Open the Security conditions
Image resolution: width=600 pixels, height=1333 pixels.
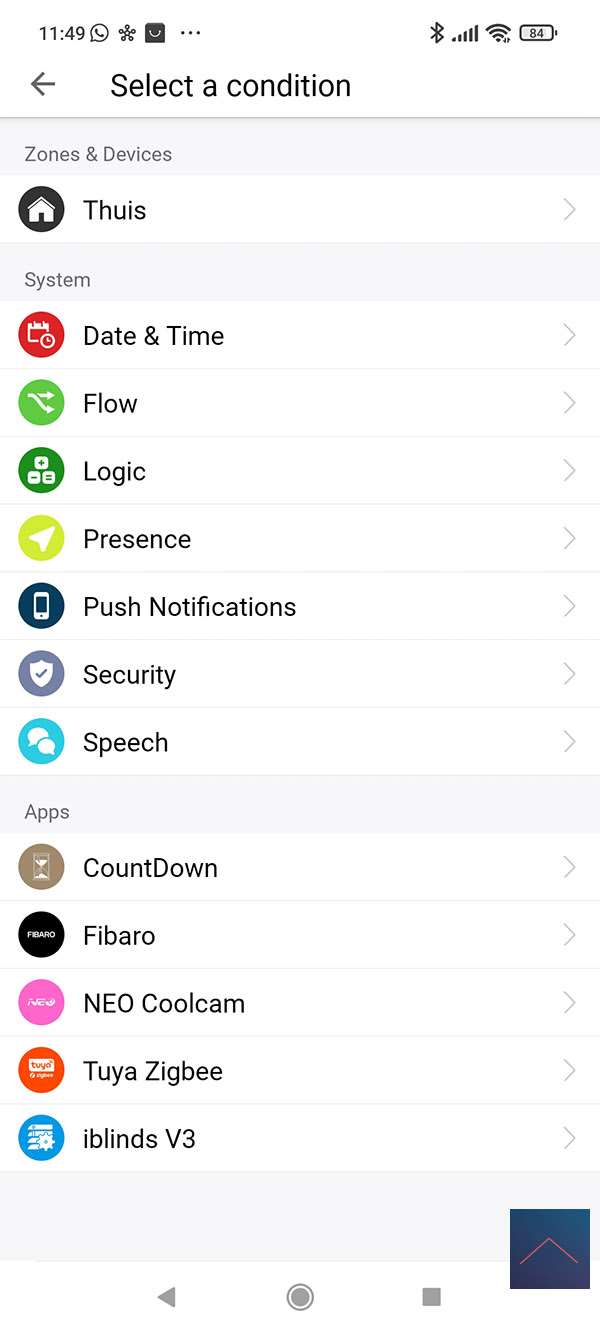point(300,675)
